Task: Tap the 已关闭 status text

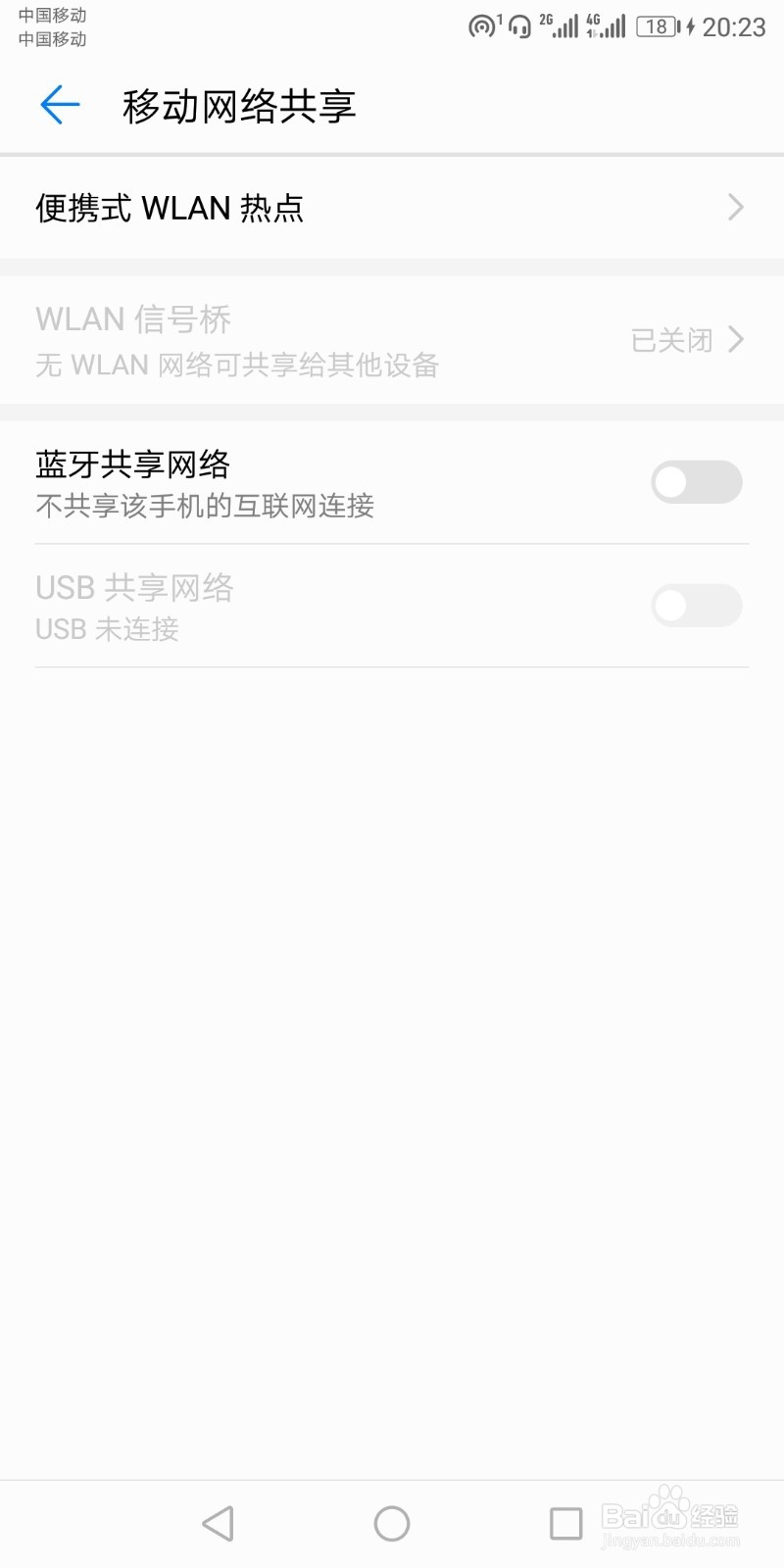Action: 672,339
